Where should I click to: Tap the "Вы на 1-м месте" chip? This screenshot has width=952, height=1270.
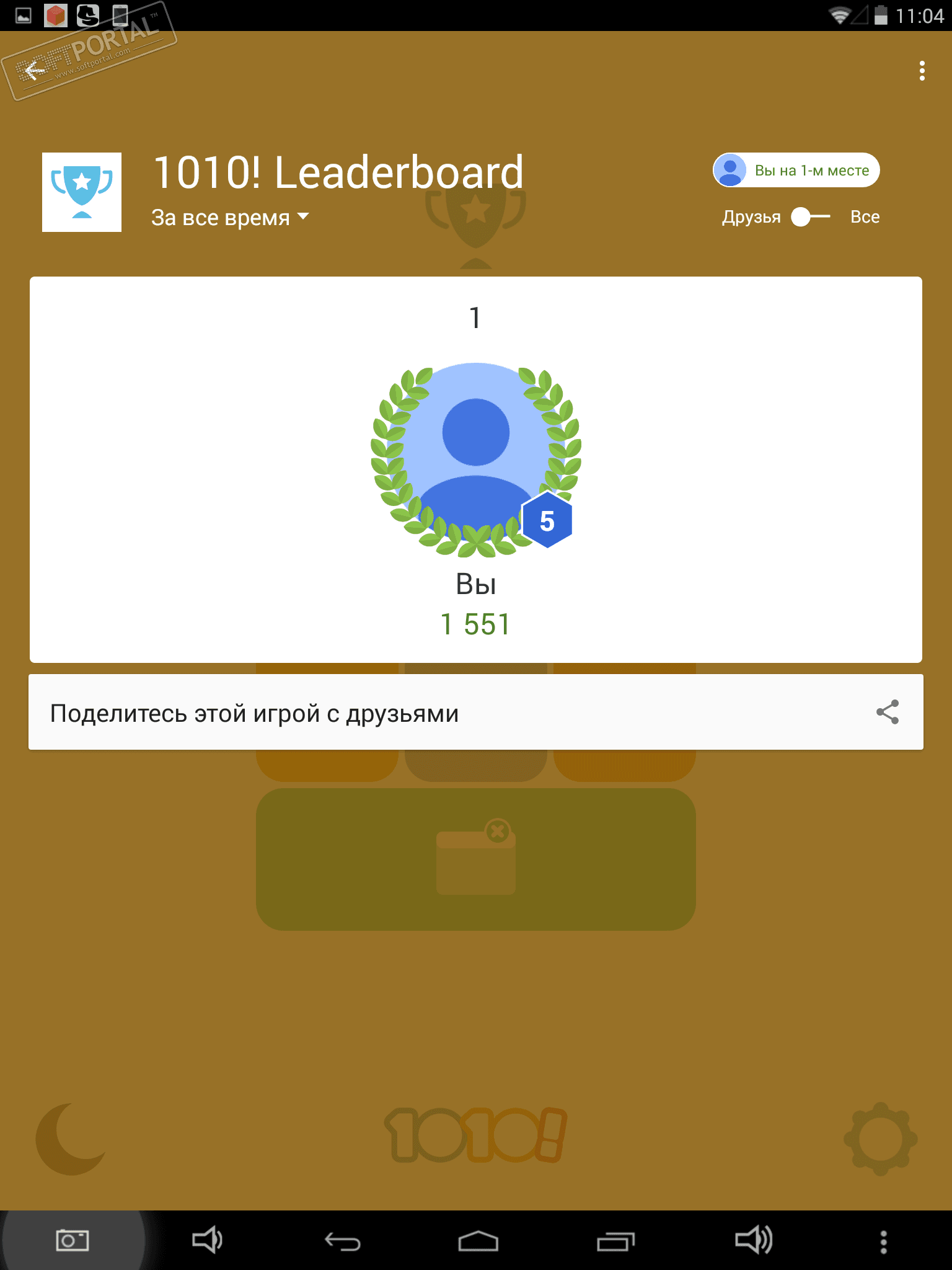click(x=796, y=171)
